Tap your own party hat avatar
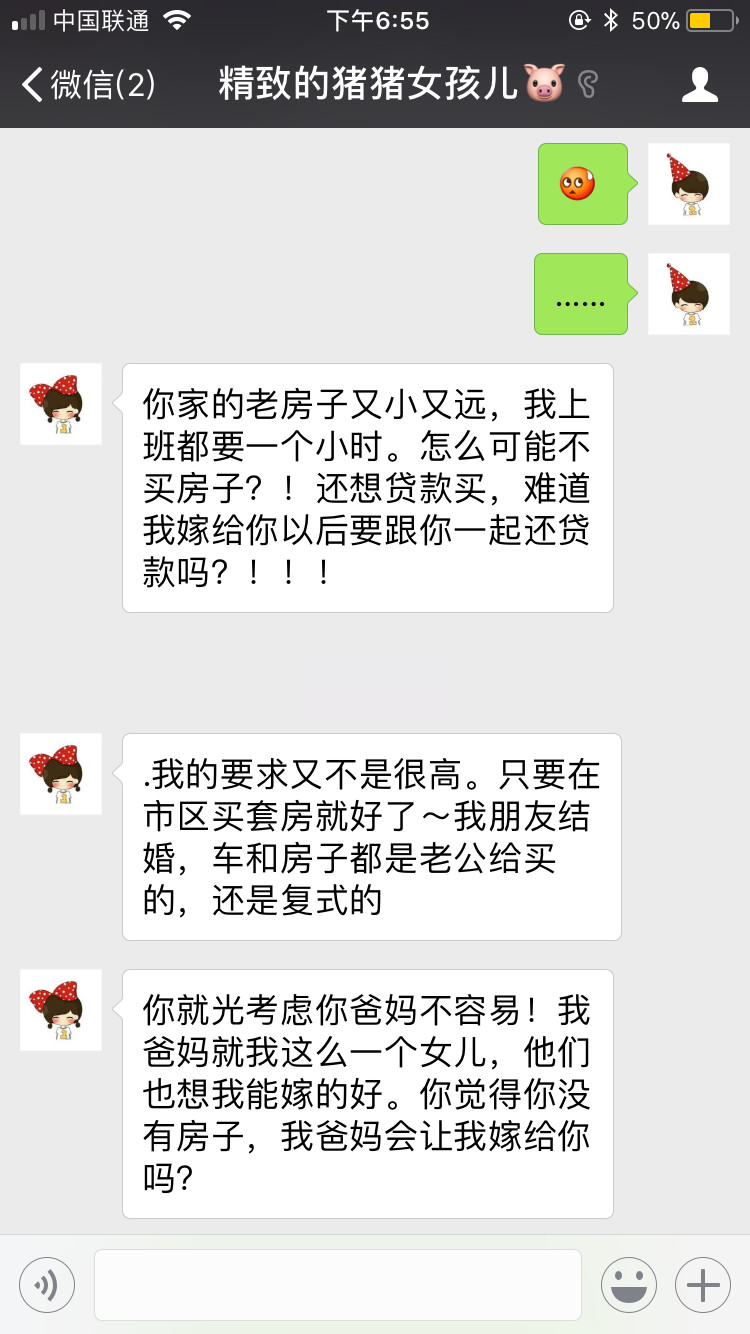 pos(689,184)
